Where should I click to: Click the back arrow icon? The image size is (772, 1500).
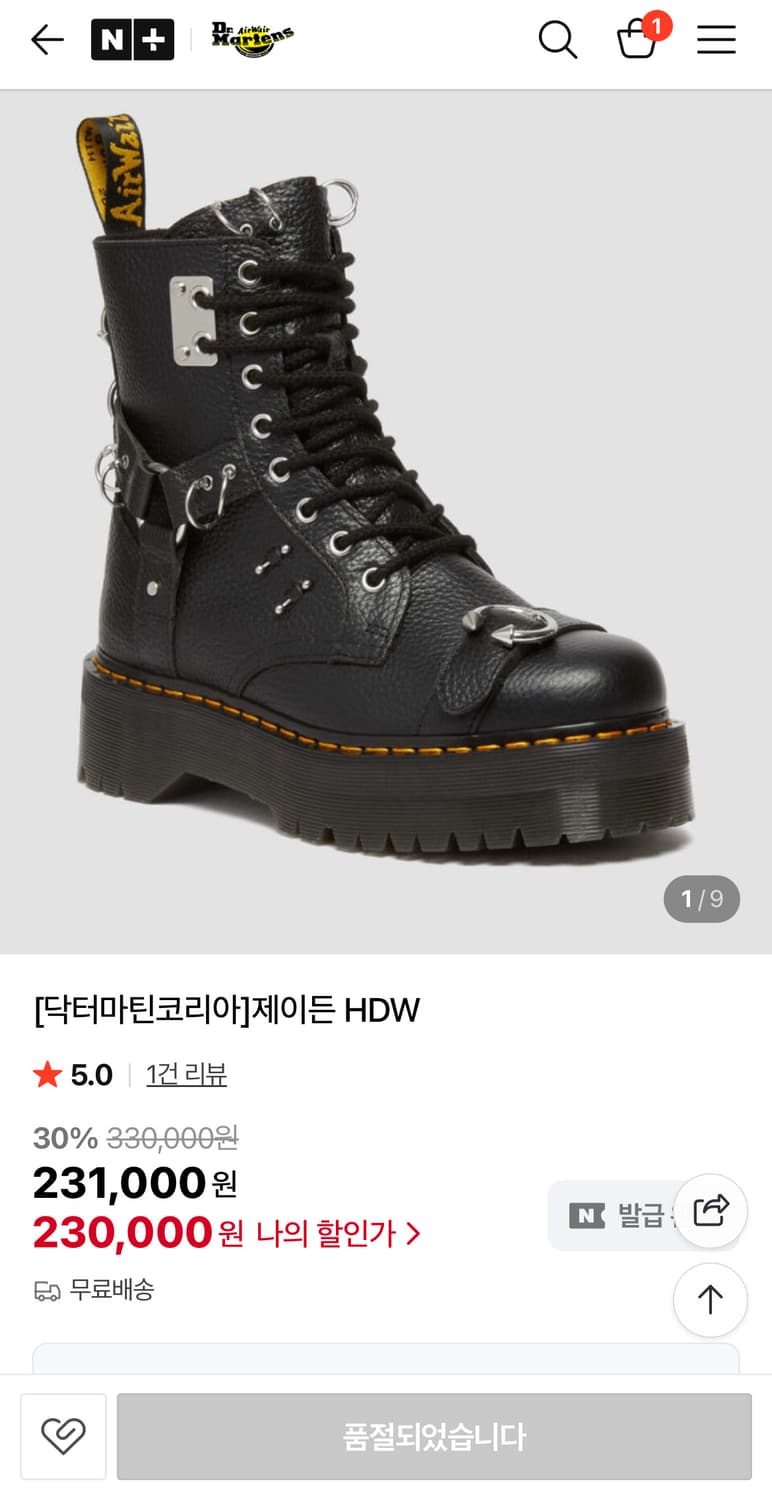[x=46, y=41]
